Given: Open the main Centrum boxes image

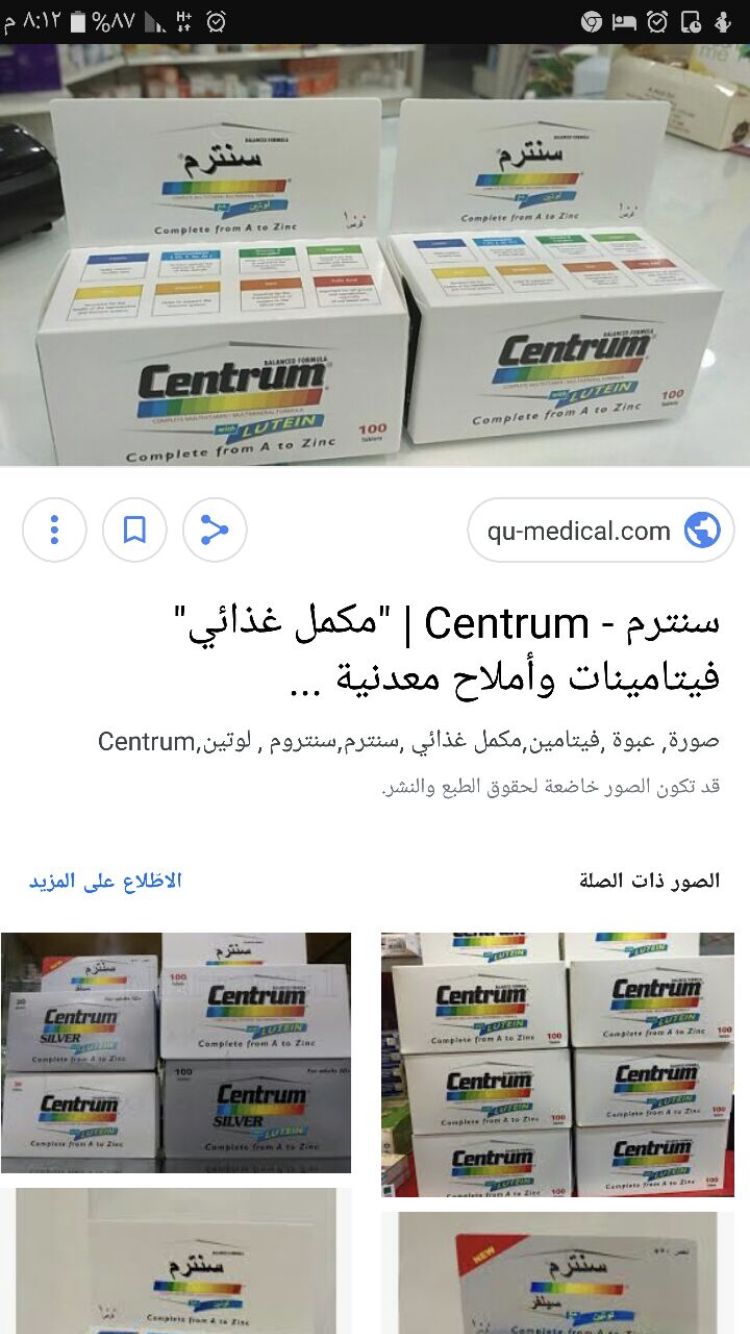Looking at the screenshot, I should (375, 255).
